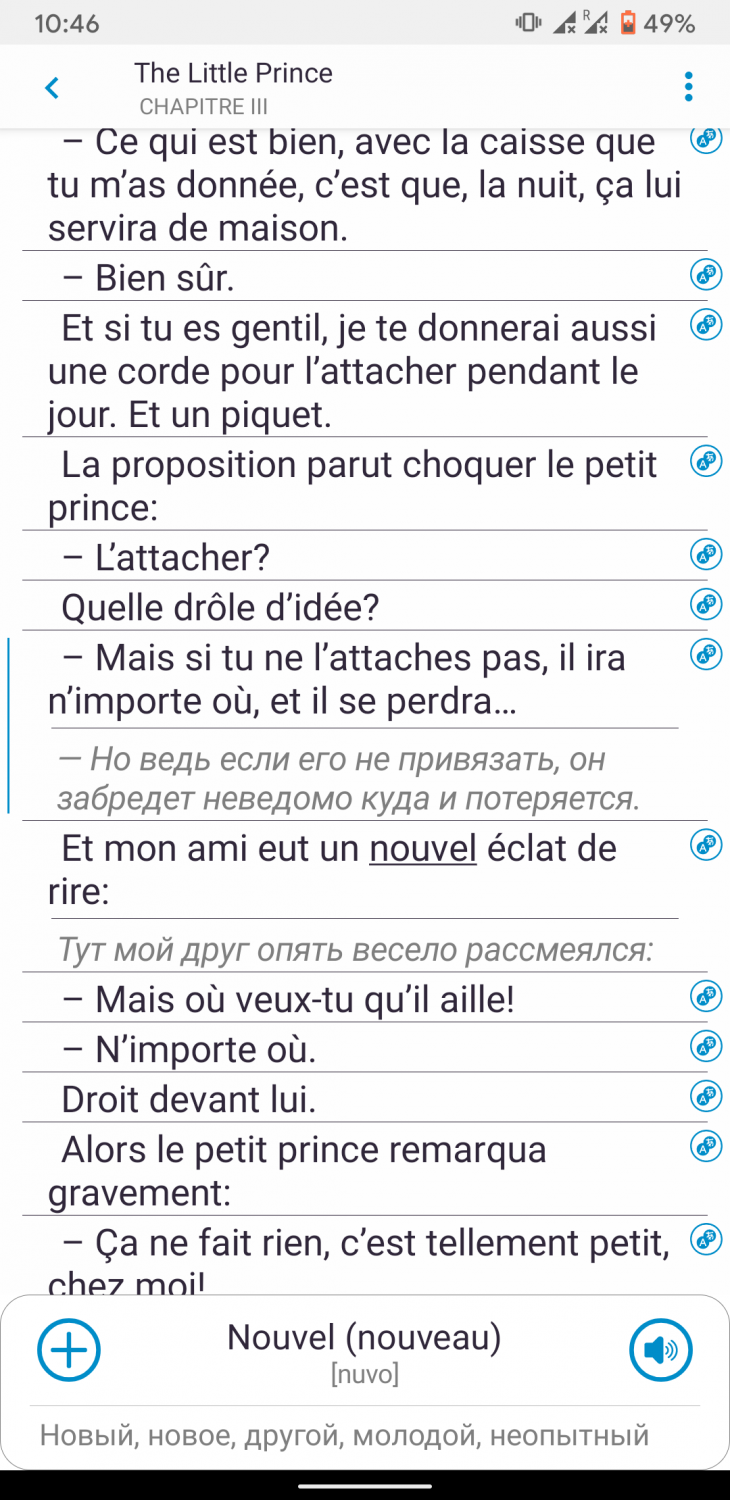Show translation for "Quelle drôle d'idée?"
Viewport: 730px width, 1500px height.
706,603
